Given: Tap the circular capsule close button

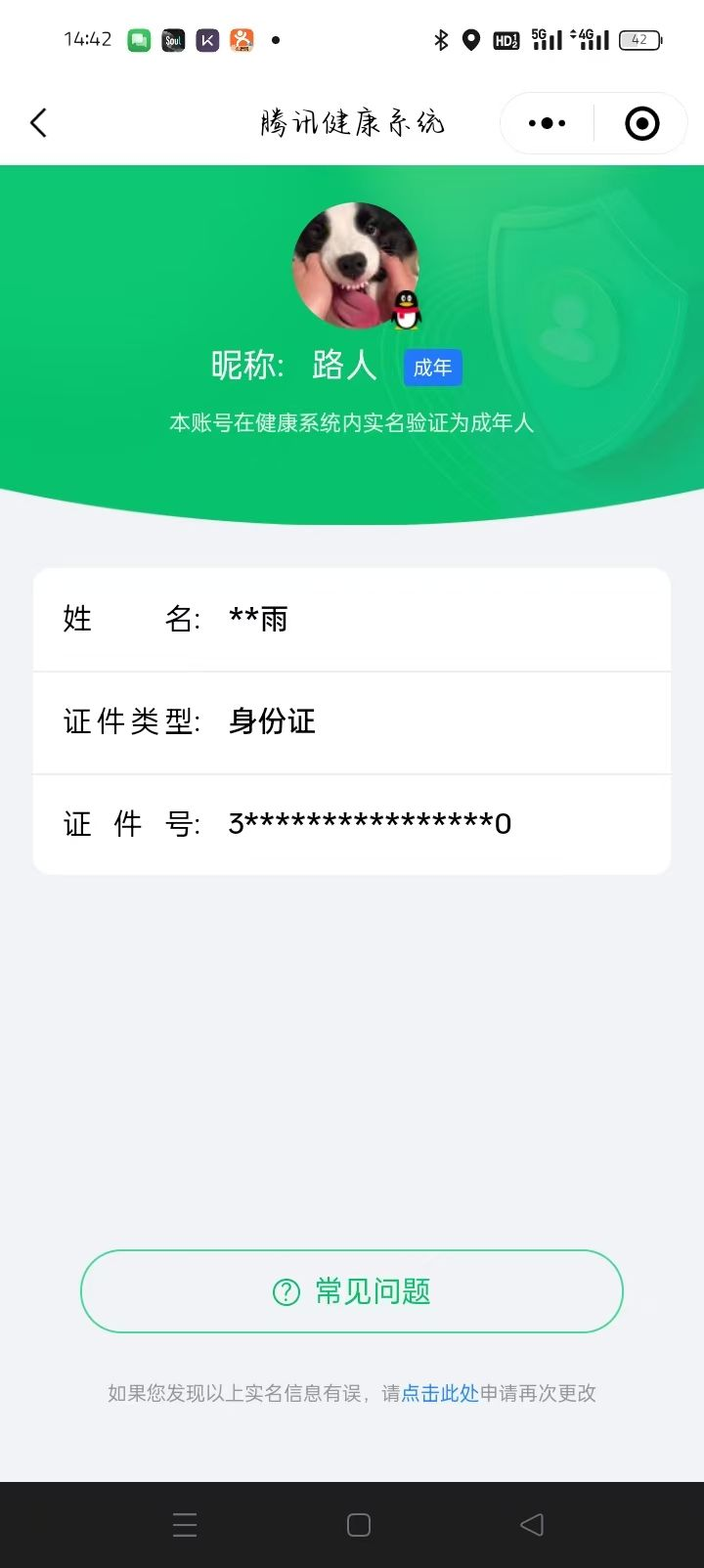Looking at the screenshot, I should click(x=641, y=122).
